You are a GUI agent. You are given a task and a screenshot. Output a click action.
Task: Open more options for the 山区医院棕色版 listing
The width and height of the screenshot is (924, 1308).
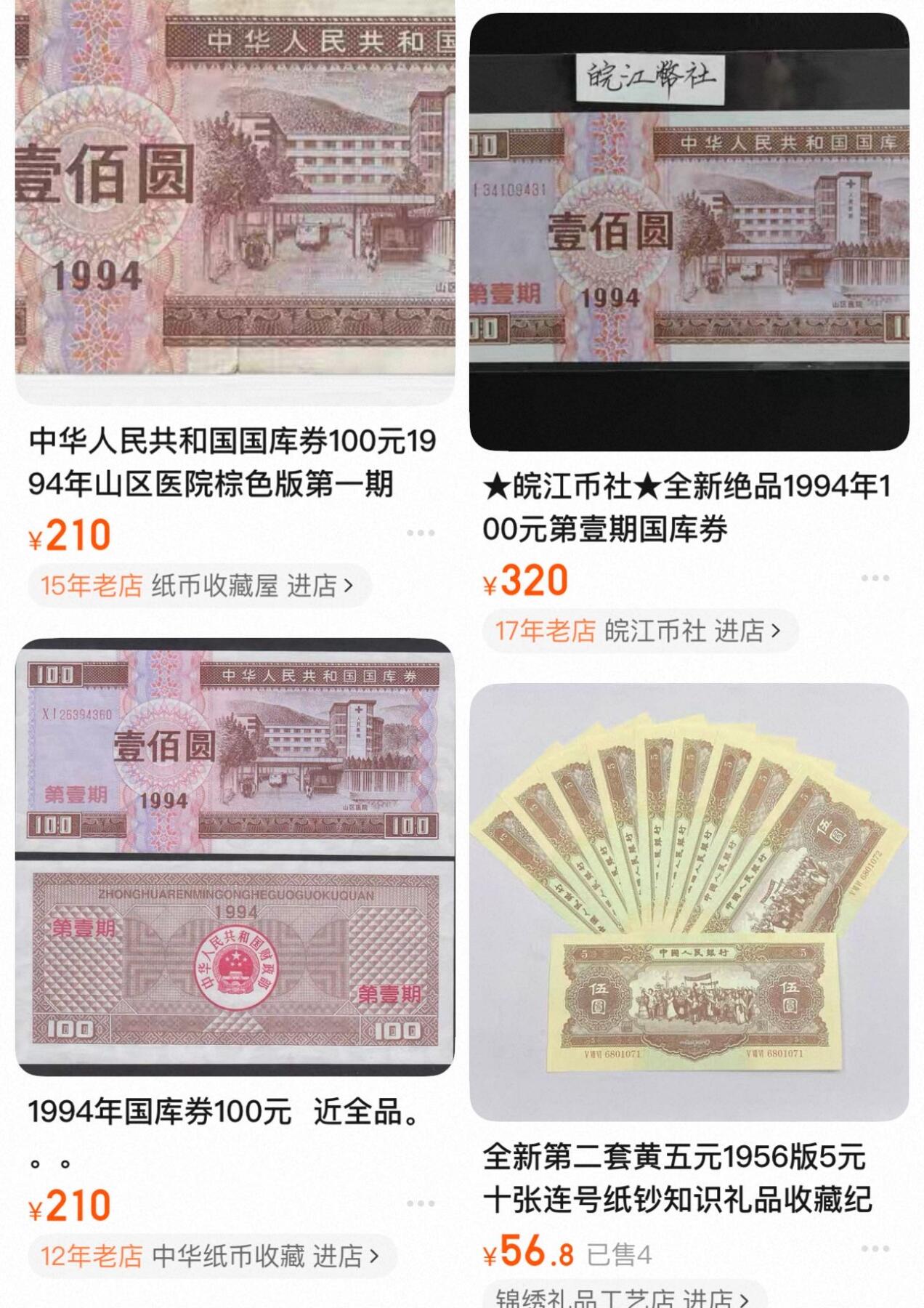pos(421,533)
